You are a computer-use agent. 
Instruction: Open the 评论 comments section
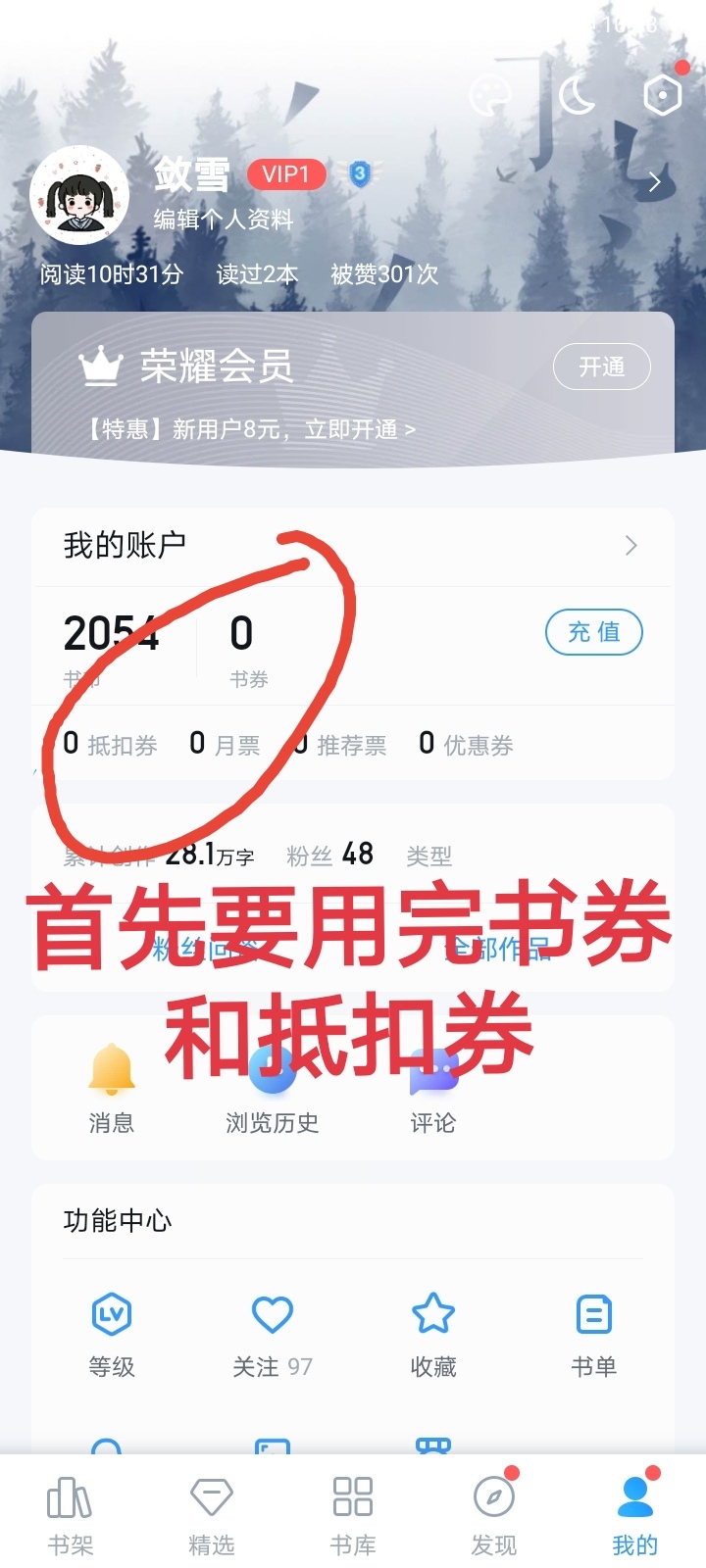pos(432,1088)
